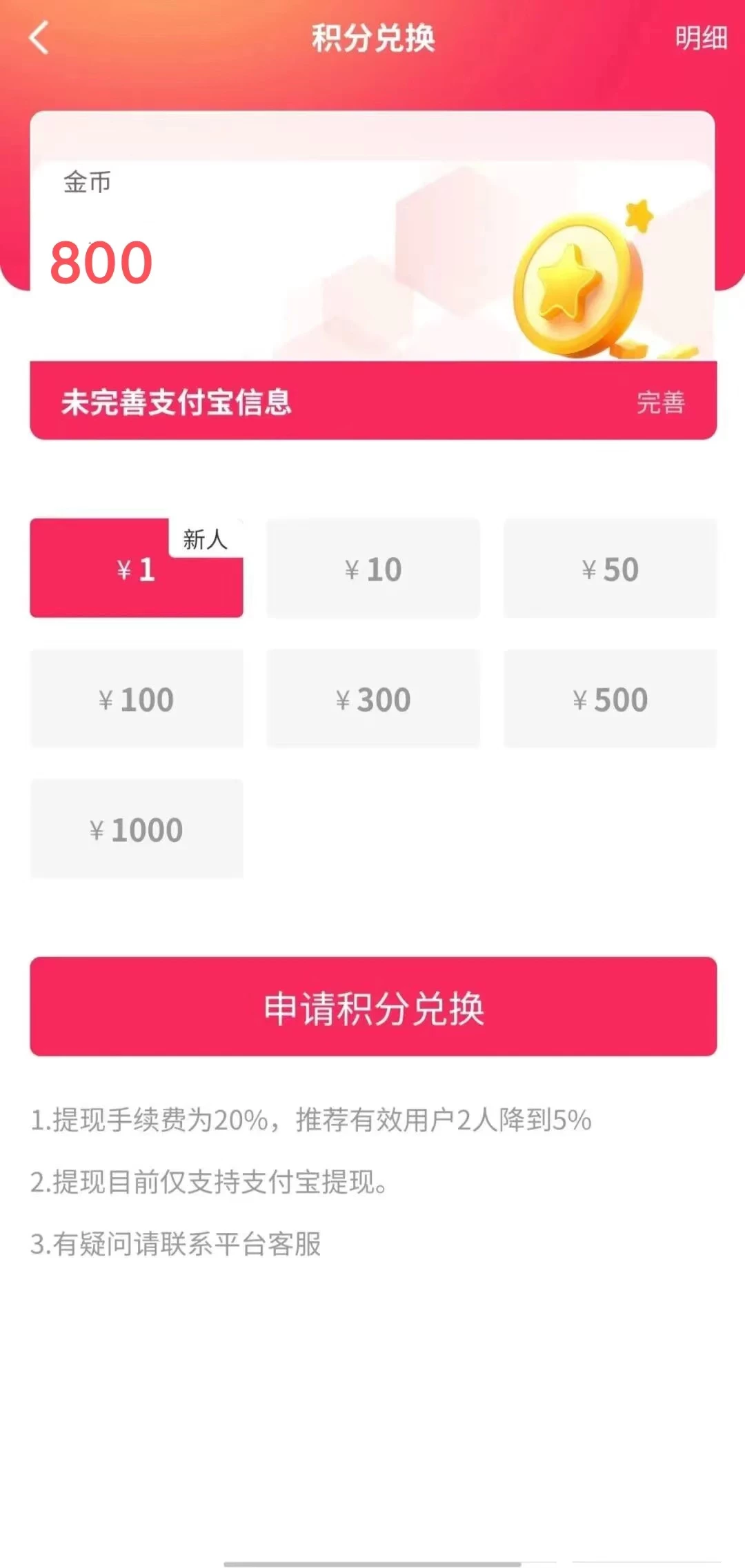745x1568 pixels.
Task: Select the ¥1000 withdrawal amount
Action: (x=136, y=829)
